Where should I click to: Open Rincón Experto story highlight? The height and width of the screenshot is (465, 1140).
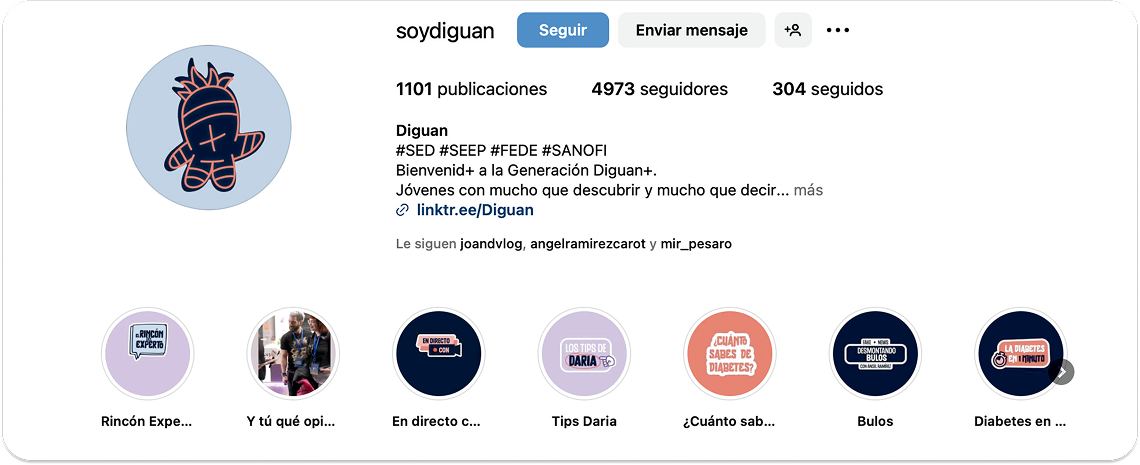point(147,353)
